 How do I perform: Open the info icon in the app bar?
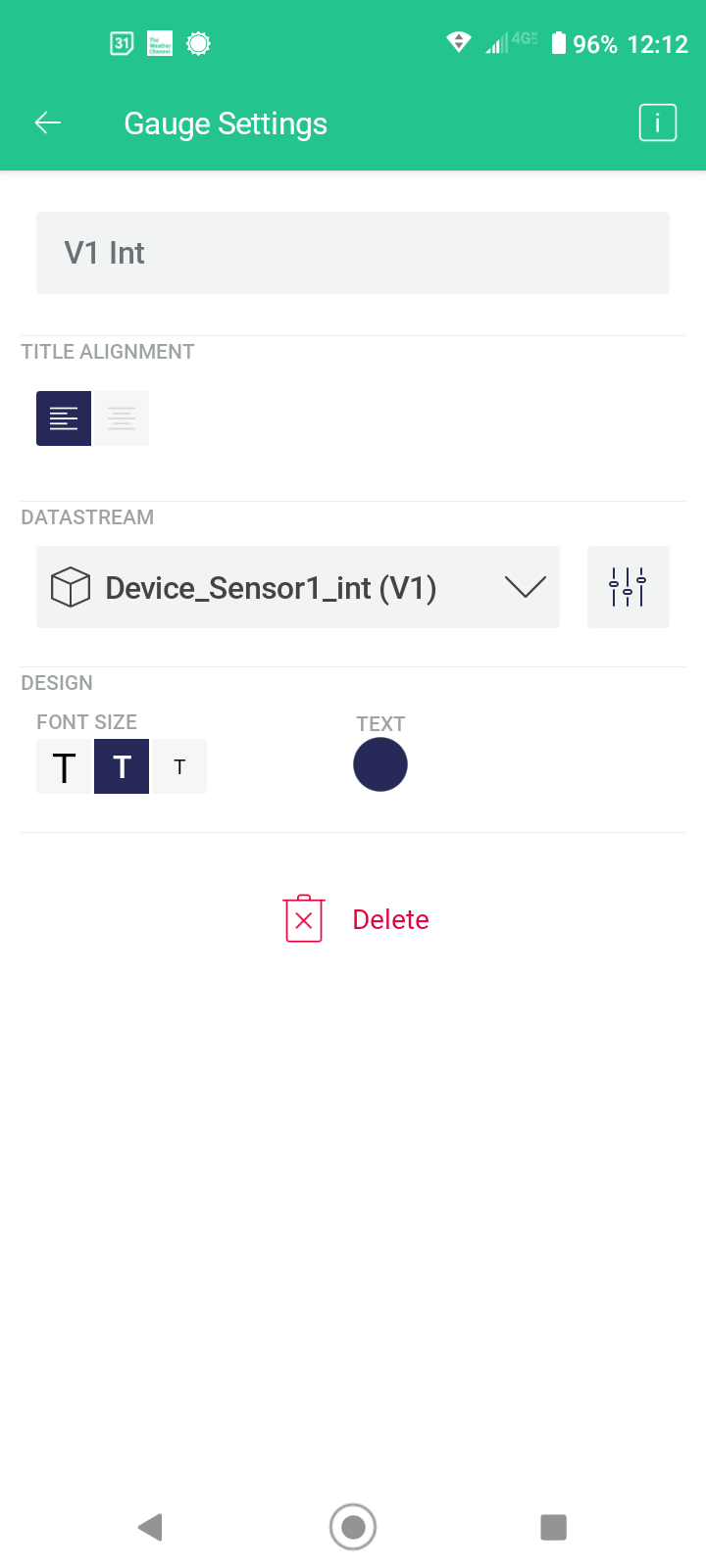coord(658,122)
